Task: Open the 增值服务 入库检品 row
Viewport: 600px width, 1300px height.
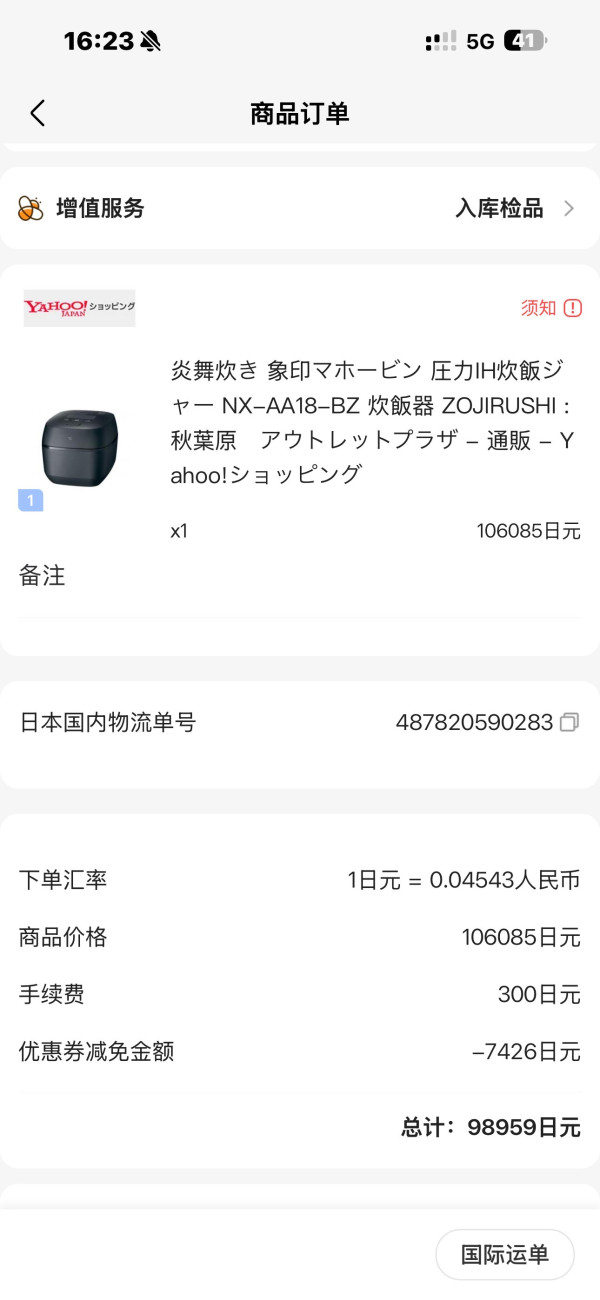Action: [300, 208]
